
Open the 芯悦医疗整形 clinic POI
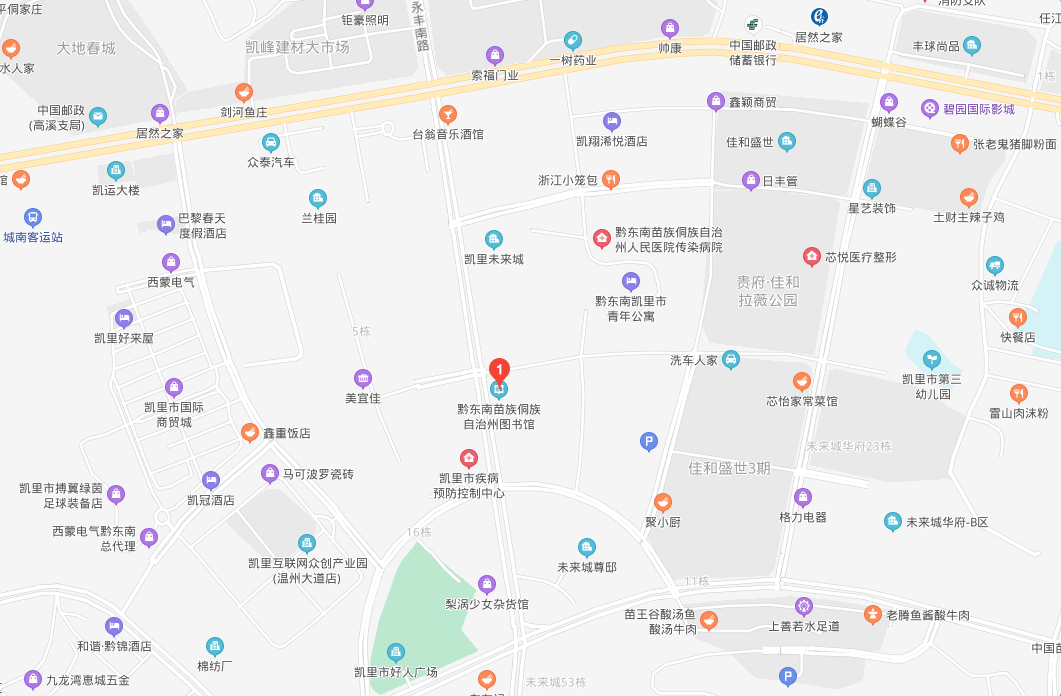[812, 256]
